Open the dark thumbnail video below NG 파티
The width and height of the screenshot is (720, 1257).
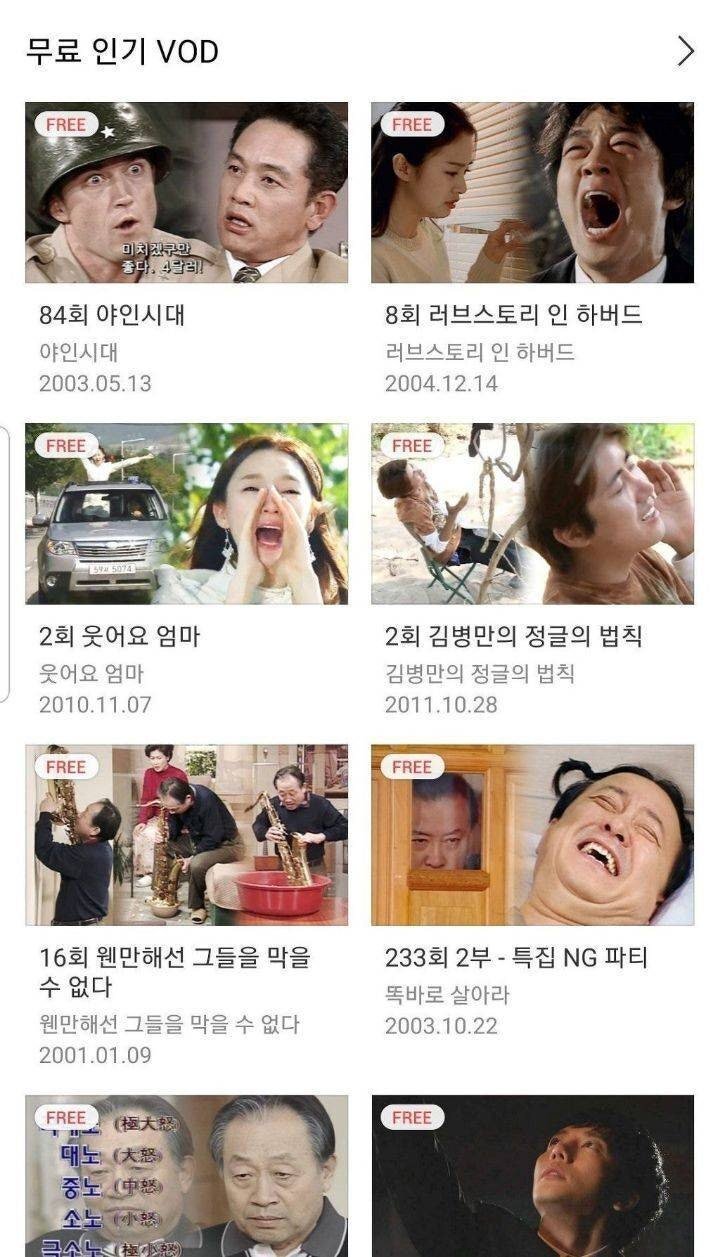(532, 1176)
